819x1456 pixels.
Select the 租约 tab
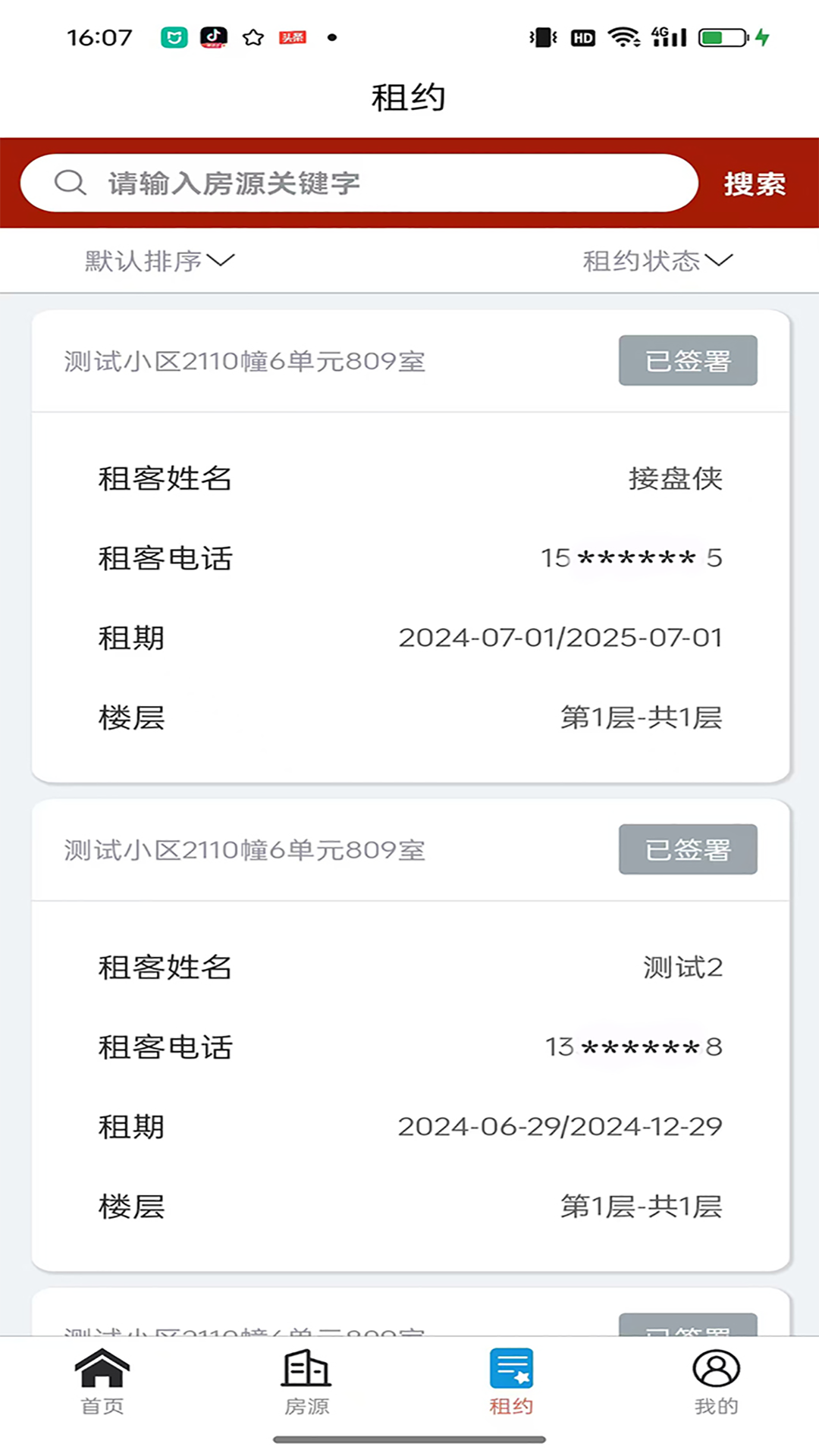[511, 1382]
